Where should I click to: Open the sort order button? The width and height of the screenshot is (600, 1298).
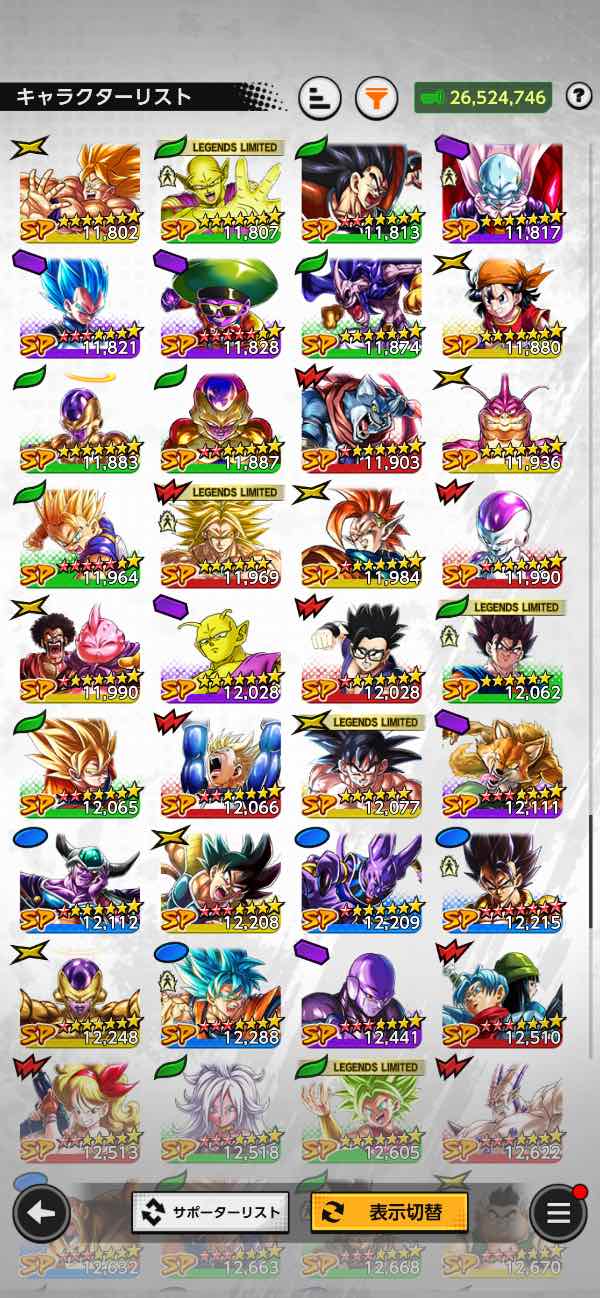319,98
